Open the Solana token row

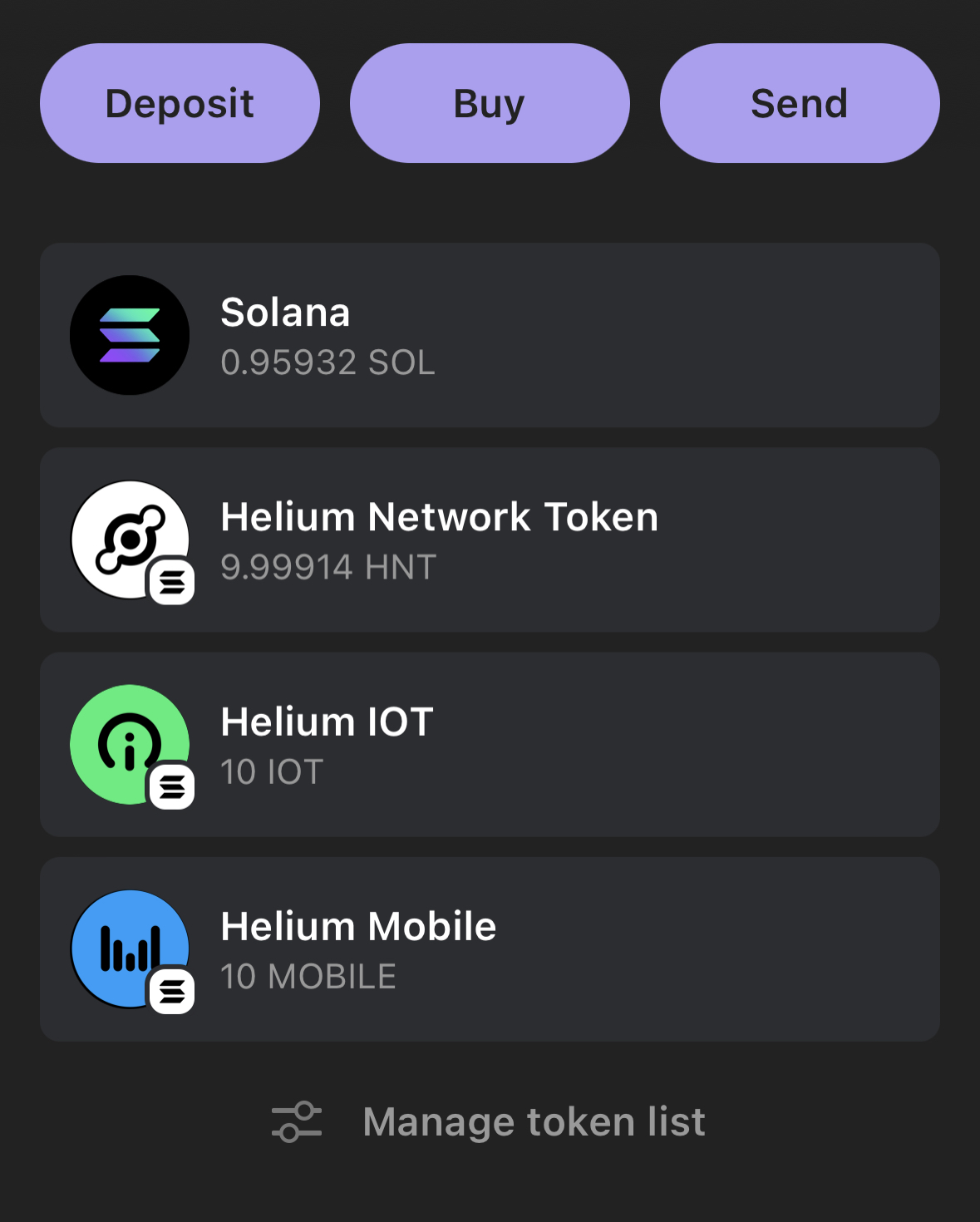490,335
